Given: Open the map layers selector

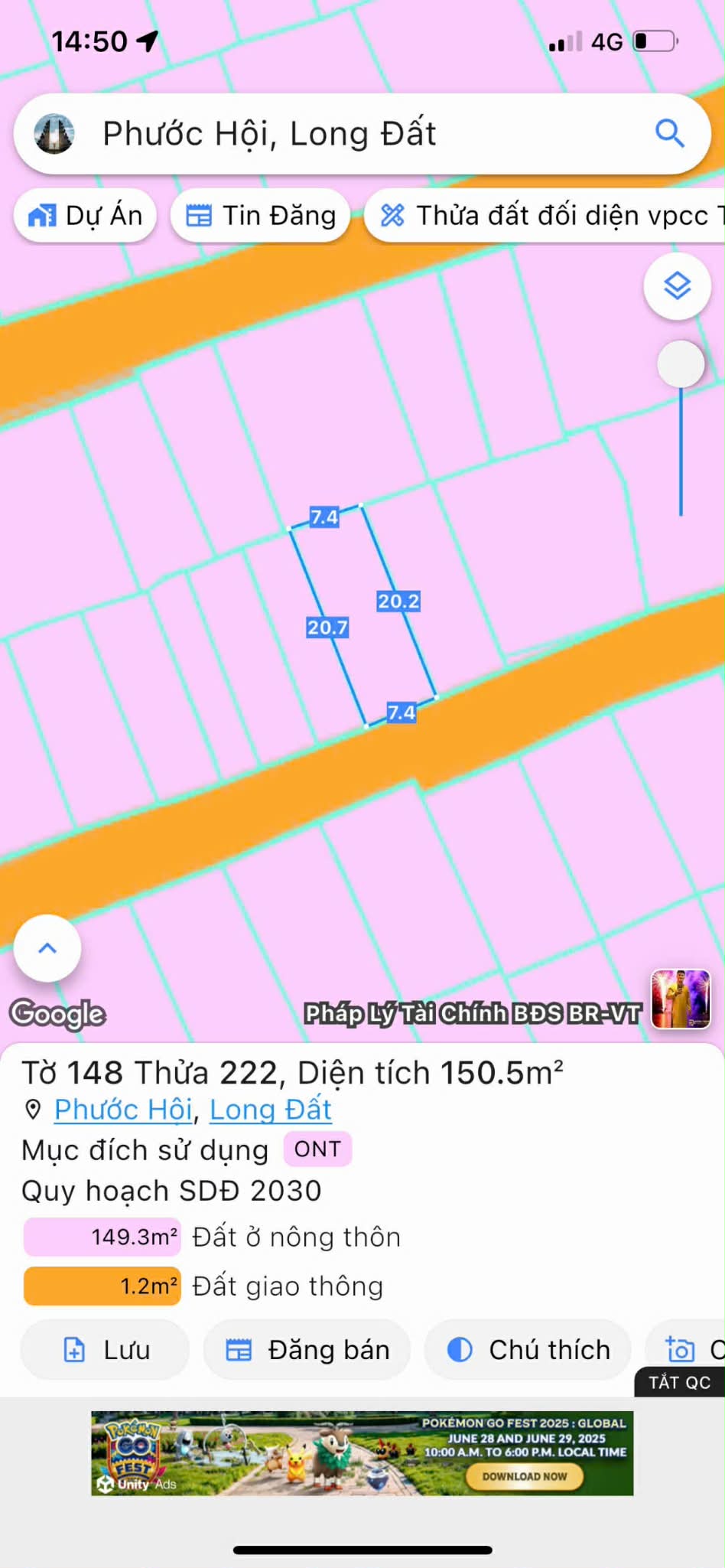Looking at the screenshot, I should (x=678, y=286).
